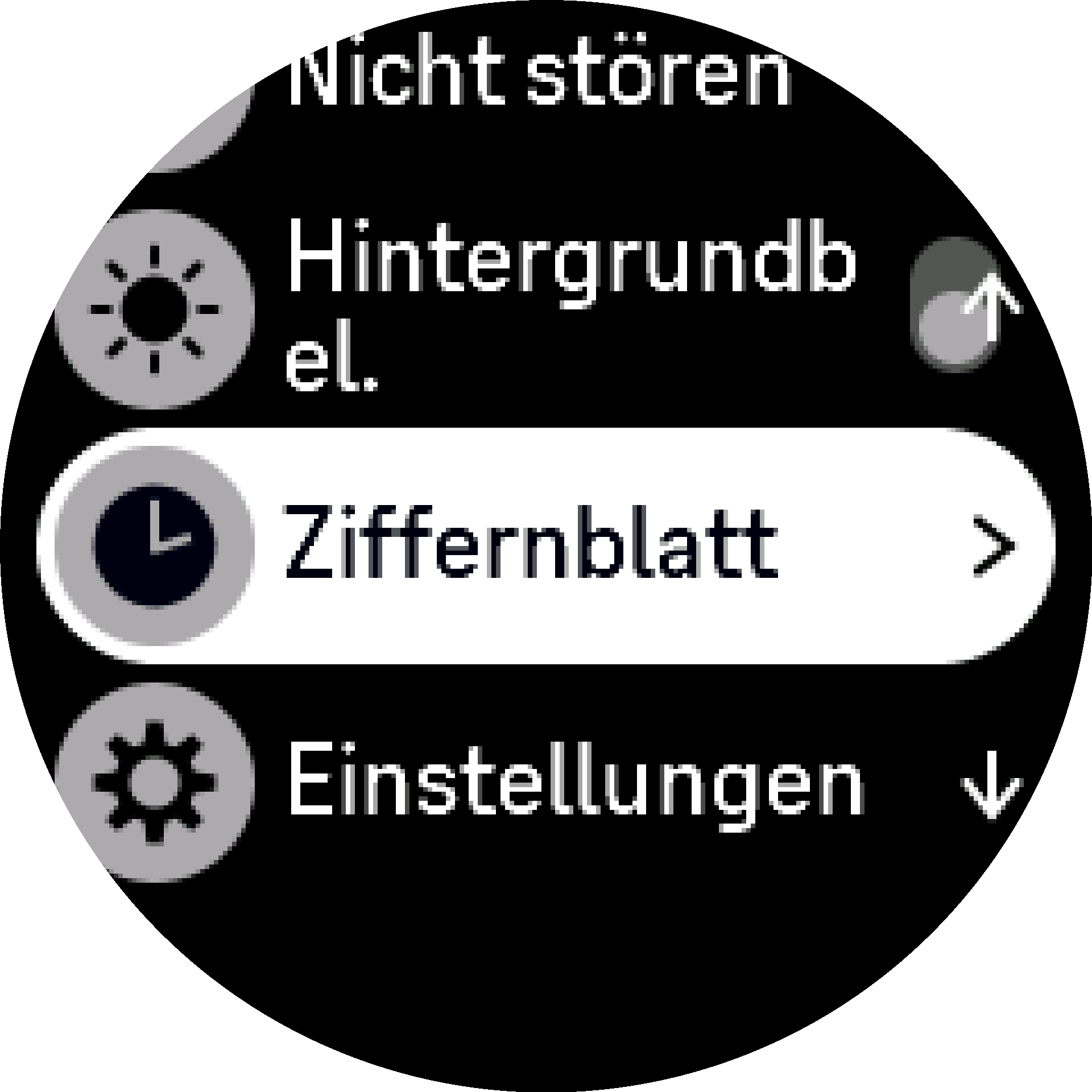Screen dimensions: 1092x1092
Task: Toggle the Hintergrundbel. backlight switch
Action: [x=954, y=305]
